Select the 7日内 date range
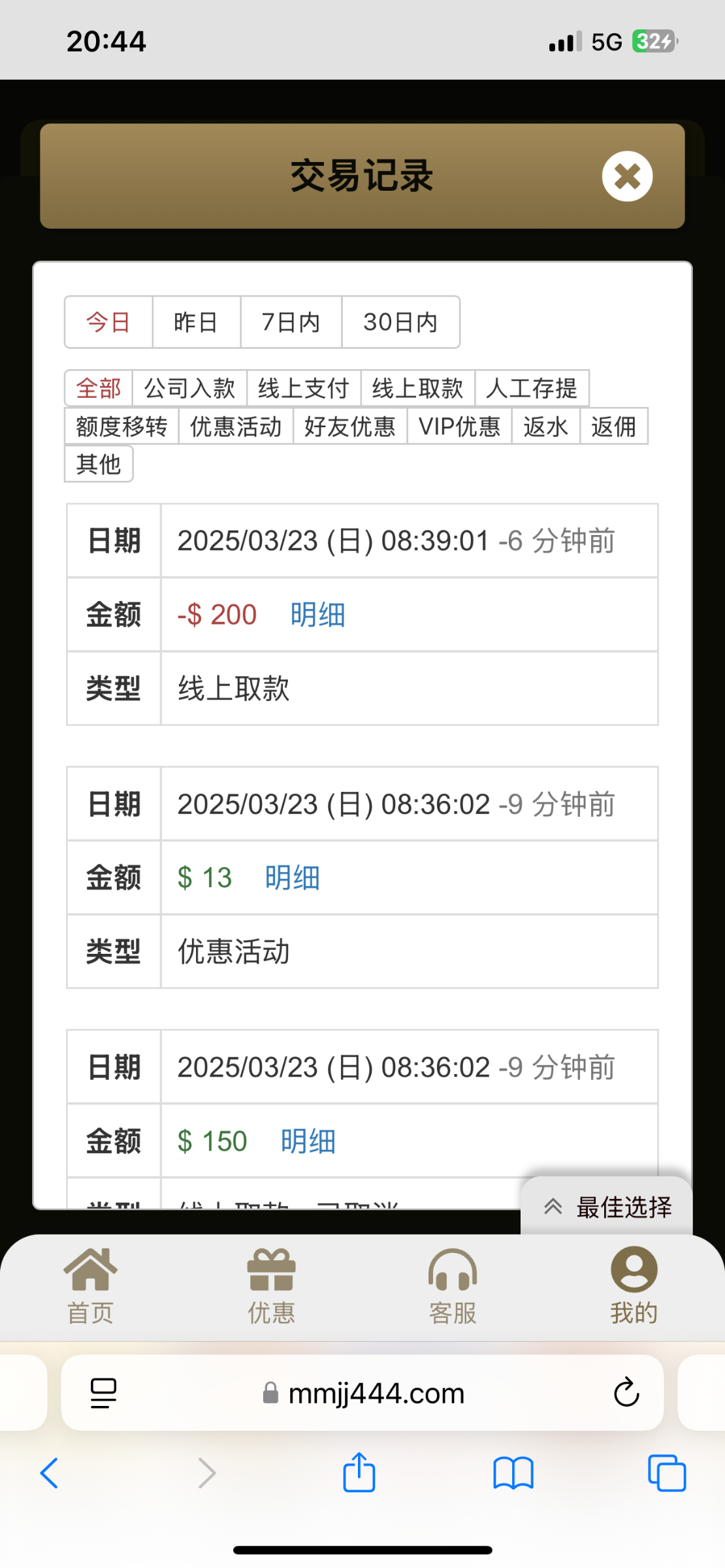The height and width of the screenshot is (1568, 725). tap(291, 322)
